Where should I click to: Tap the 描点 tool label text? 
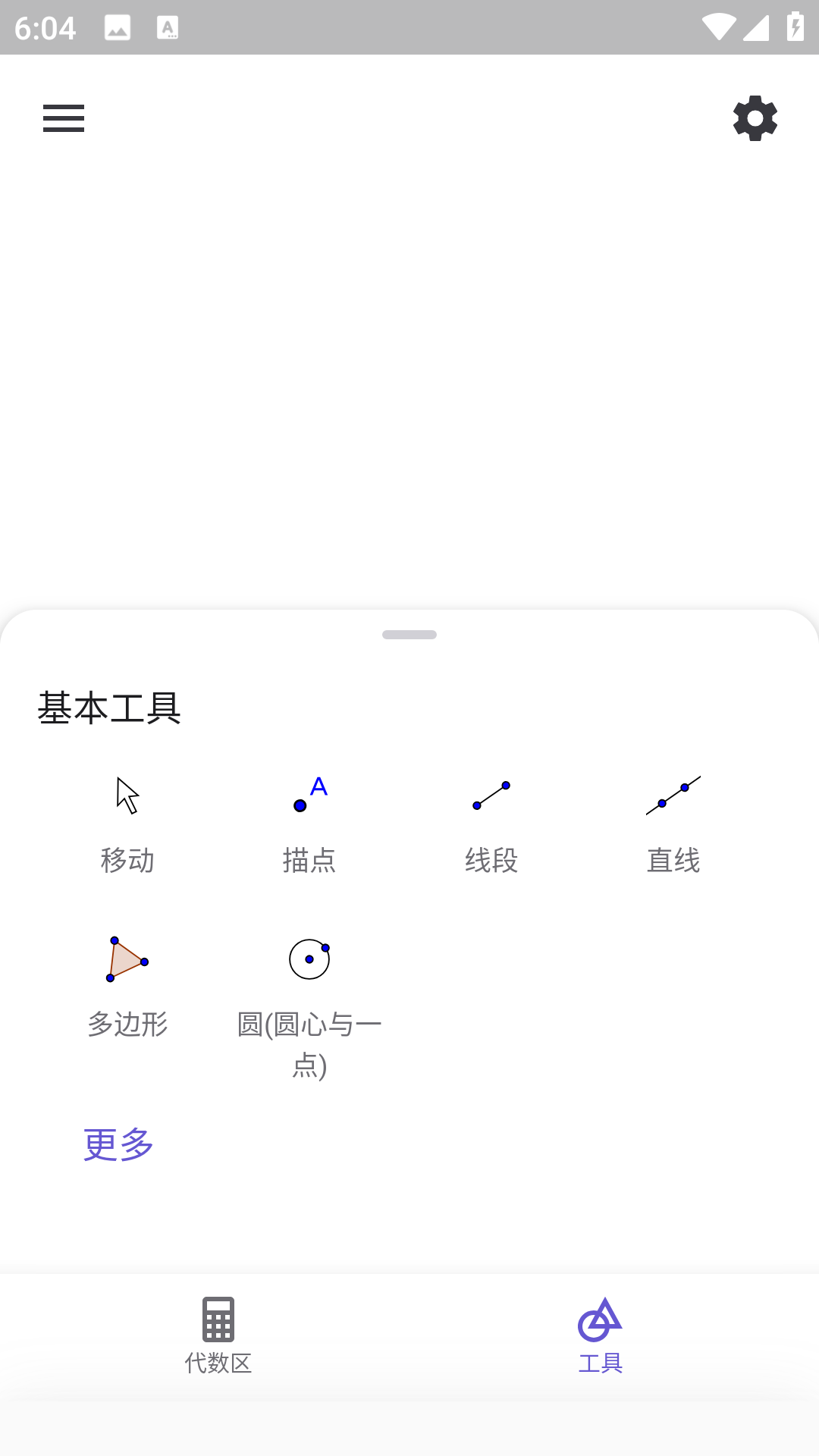pos(309,861)
